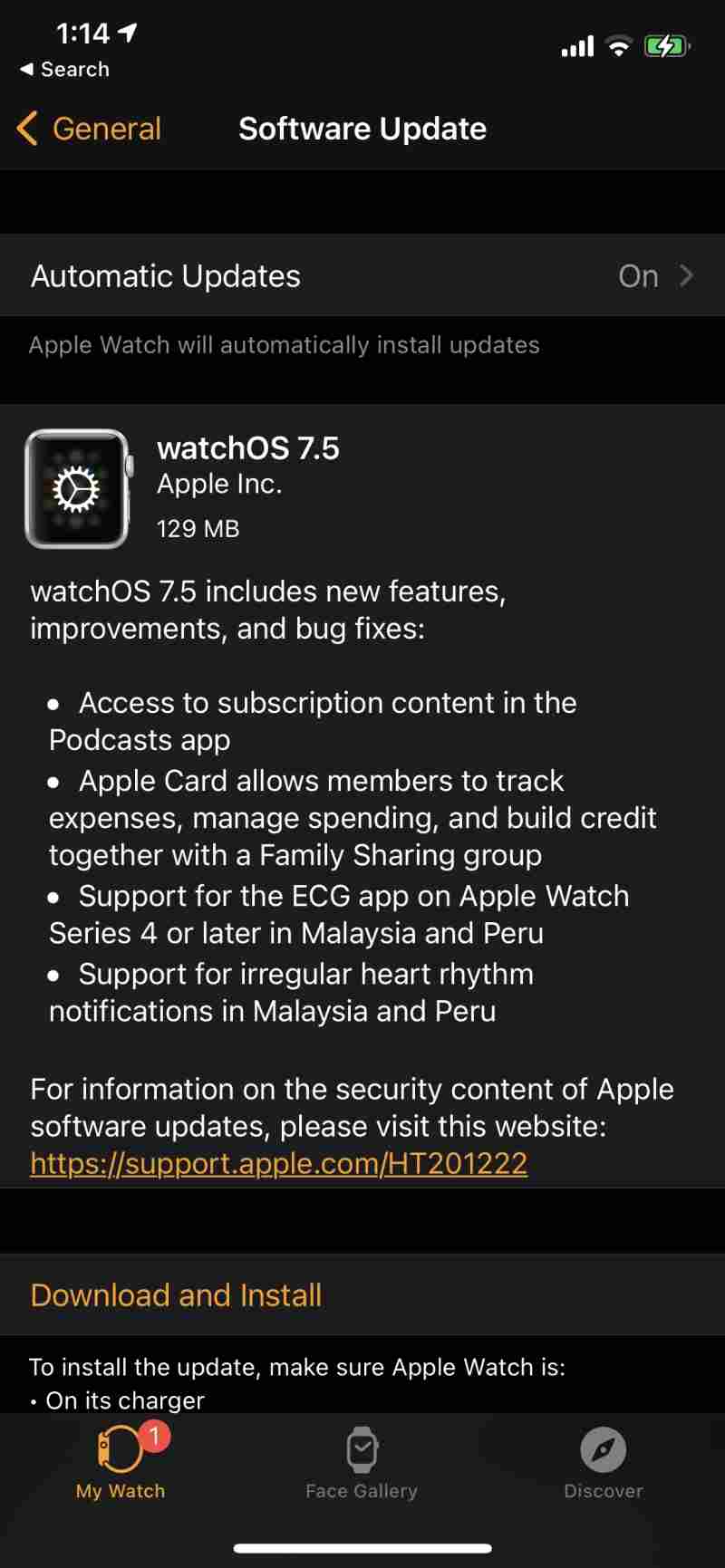Tap Download and Install
This screenshot has width=725, height=1568.
176,1294
